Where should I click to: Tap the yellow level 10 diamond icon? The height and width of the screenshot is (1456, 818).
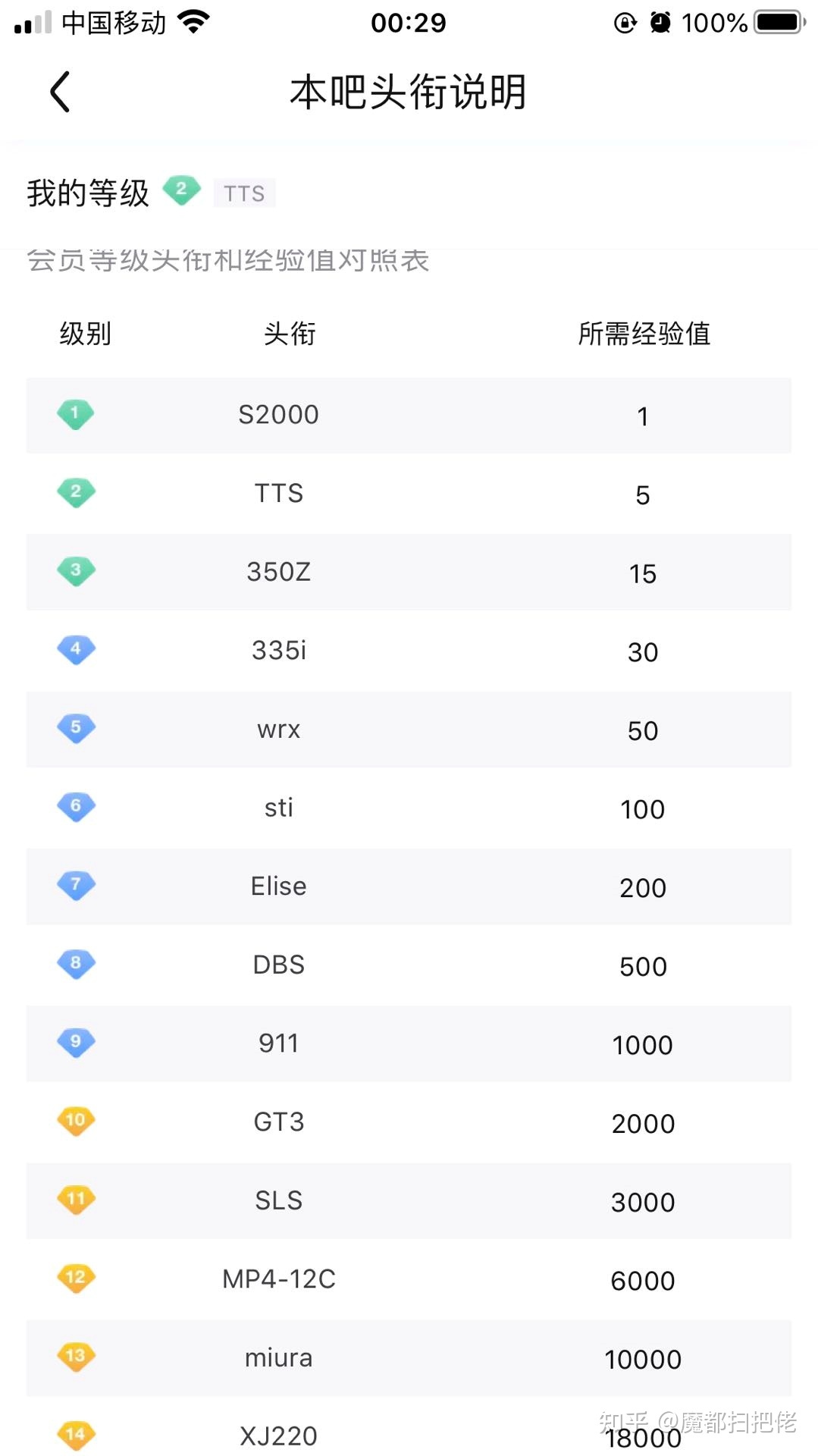75,1121
